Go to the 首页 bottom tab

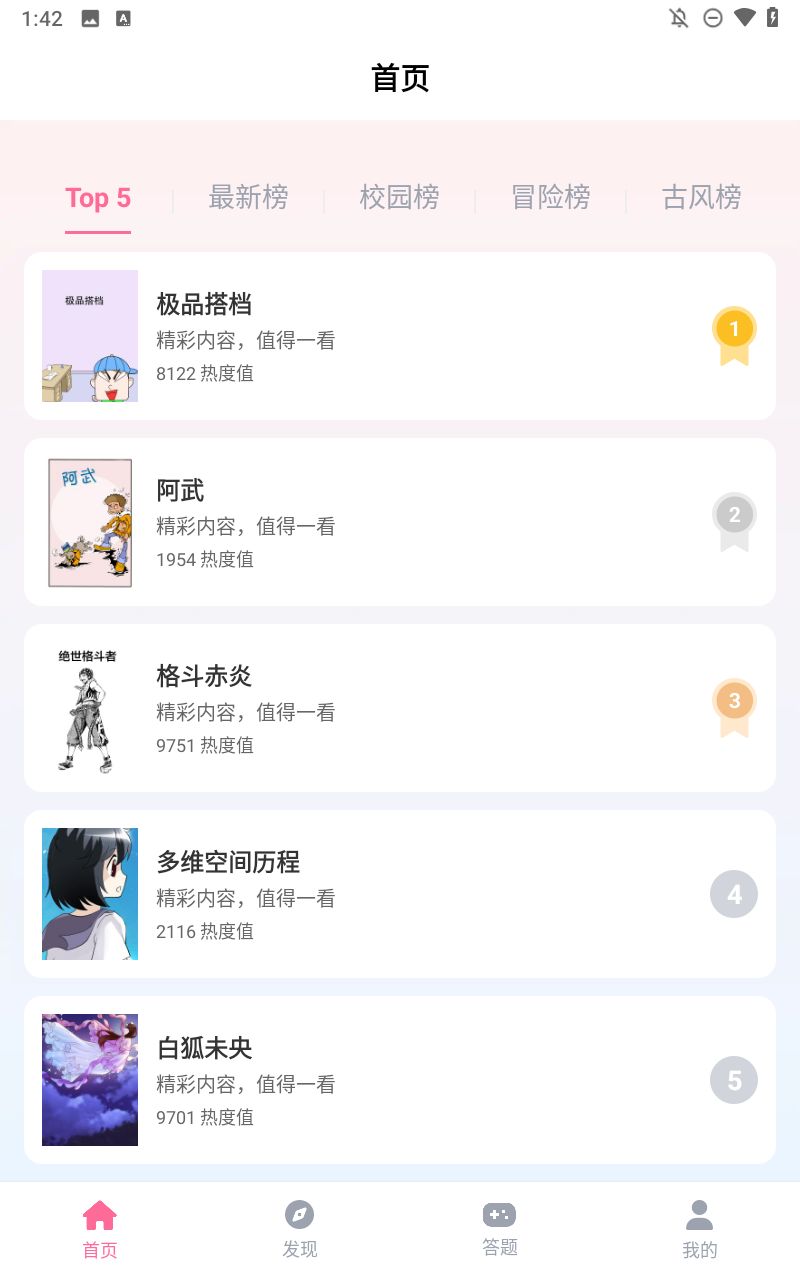tap(100, 1230)
